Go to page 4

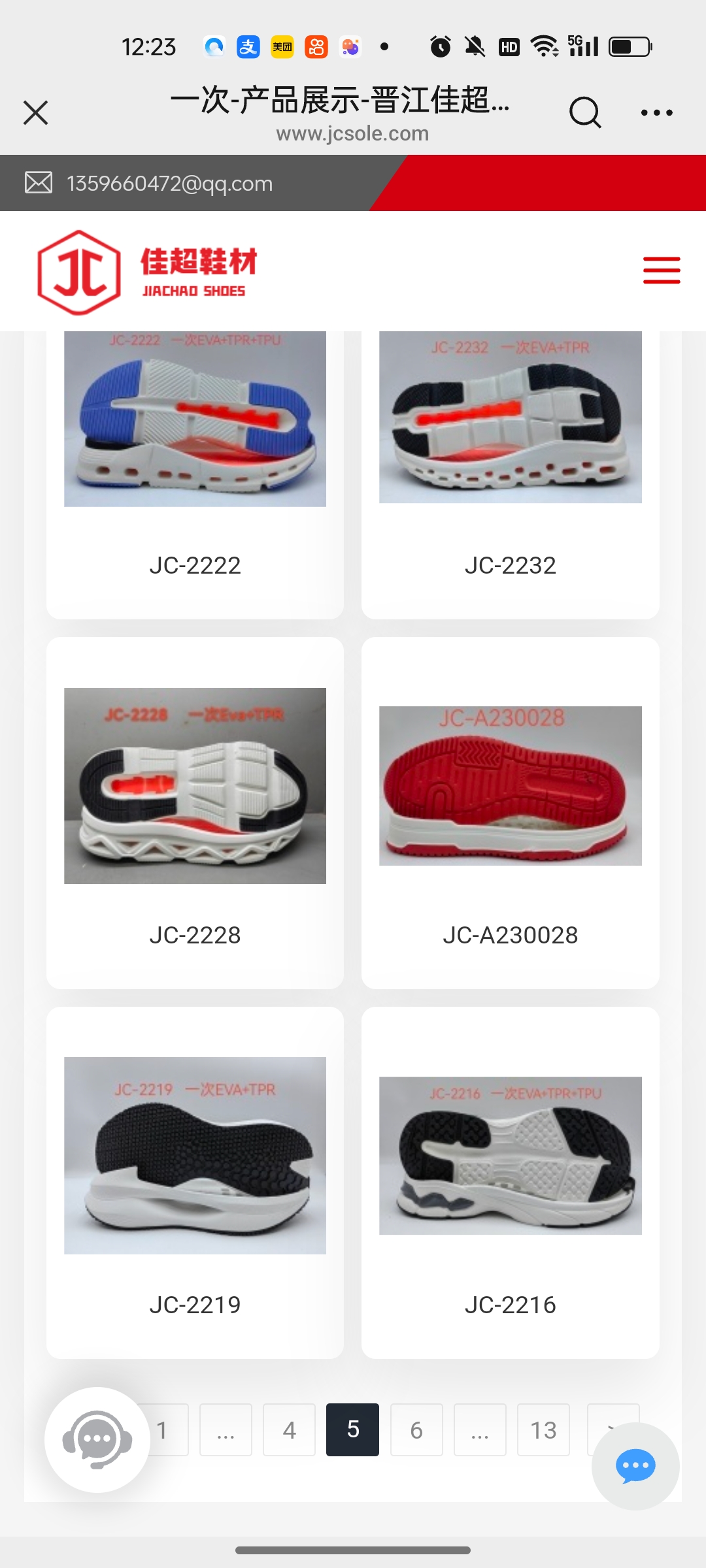click(289, 1429)
